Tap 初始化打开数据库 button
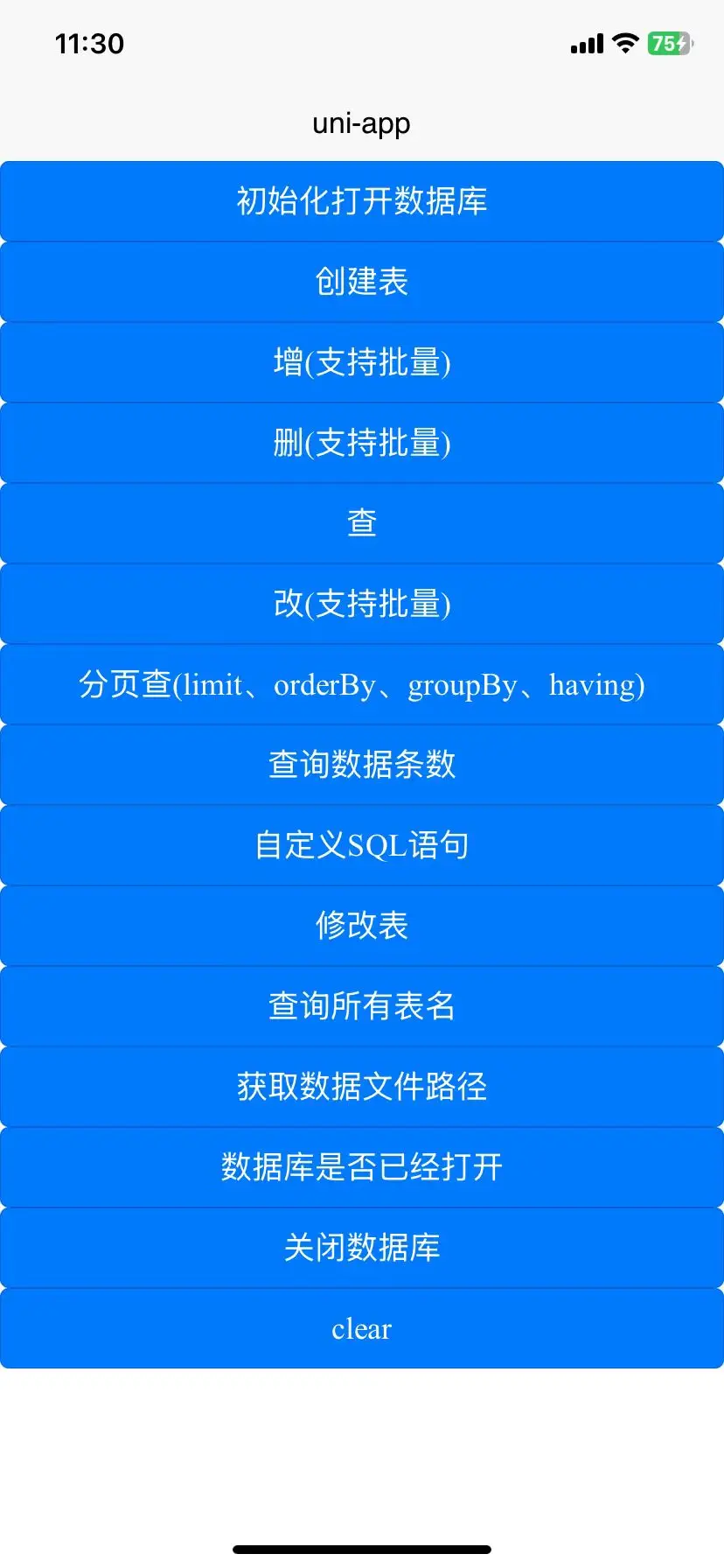This screenshot has width=724, height=1568. [x=362, y=201]
